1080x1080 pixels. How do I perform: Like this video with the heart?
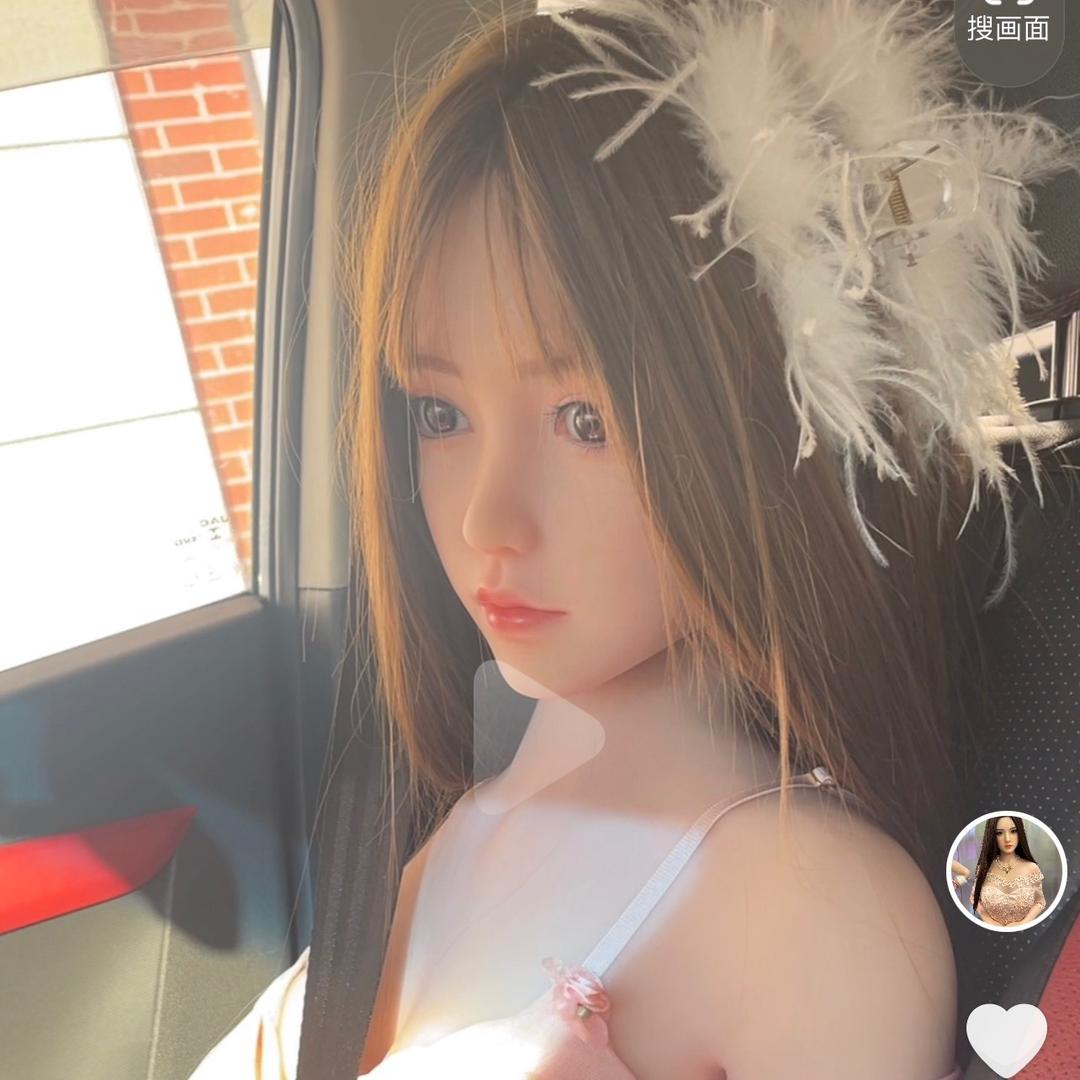coord(1006,1040)
